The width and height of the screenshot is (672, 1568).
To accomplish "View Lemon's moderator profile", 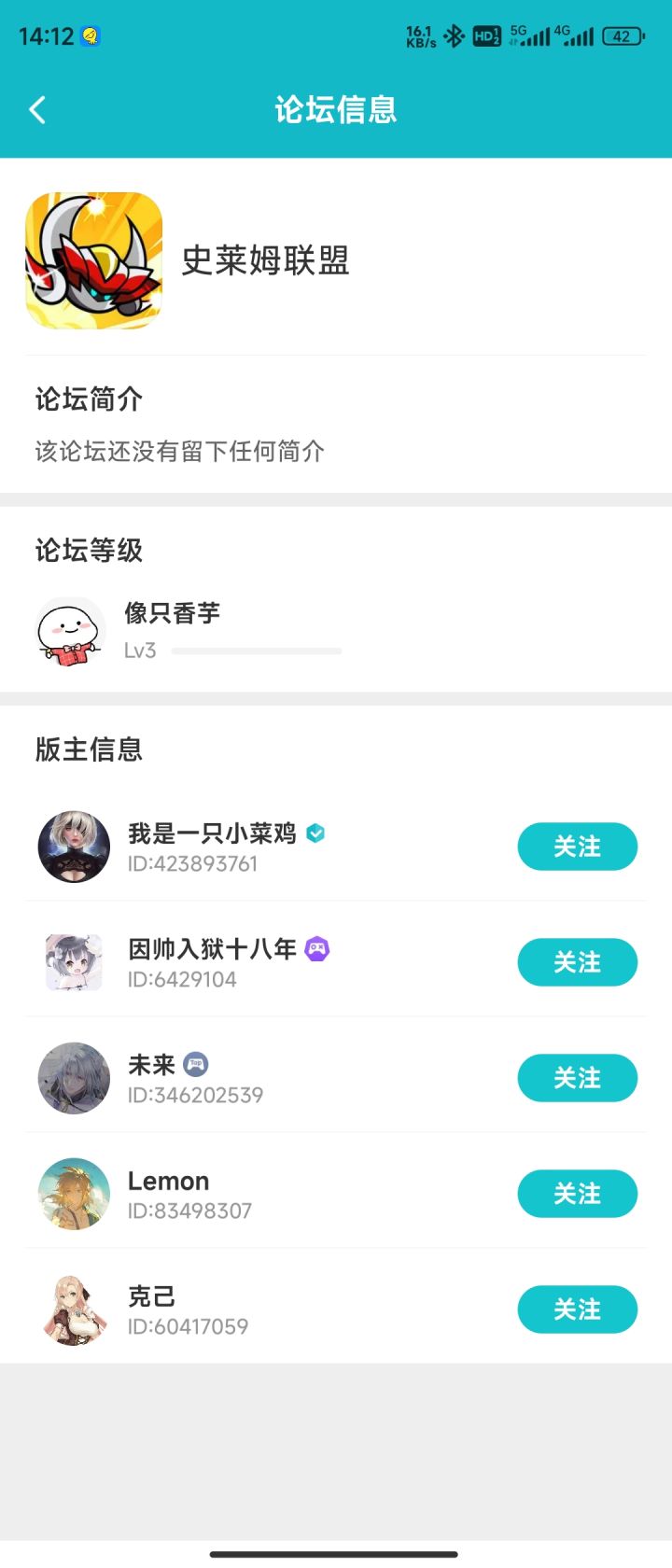I will click(74, 1194).
